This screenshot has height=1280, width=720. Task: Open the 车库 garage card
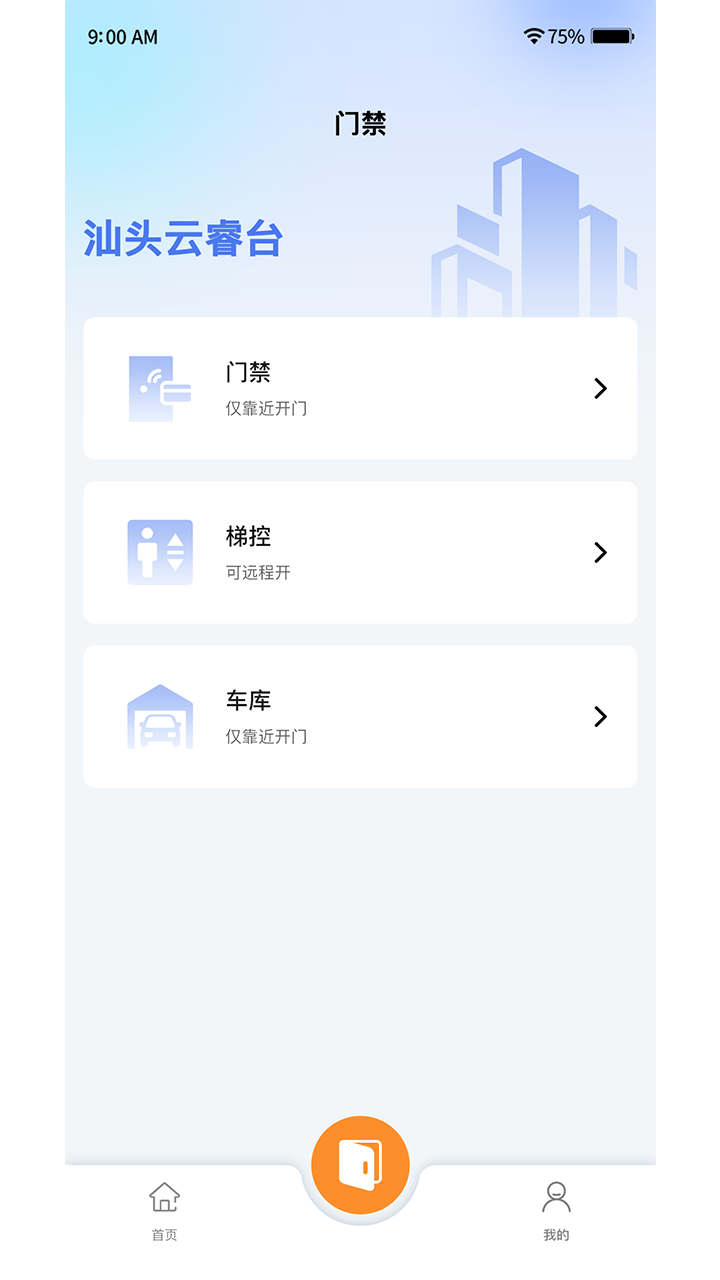coord(360,716)
